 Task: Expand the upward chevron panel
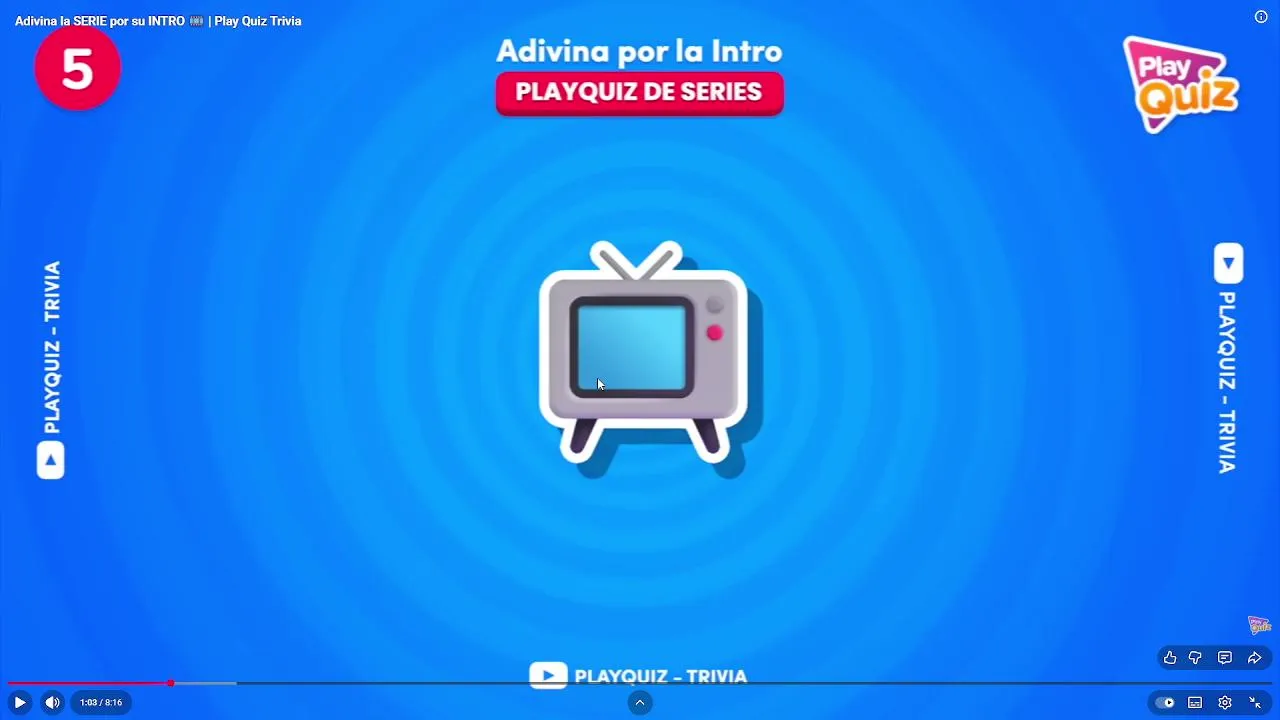point(640,702)
